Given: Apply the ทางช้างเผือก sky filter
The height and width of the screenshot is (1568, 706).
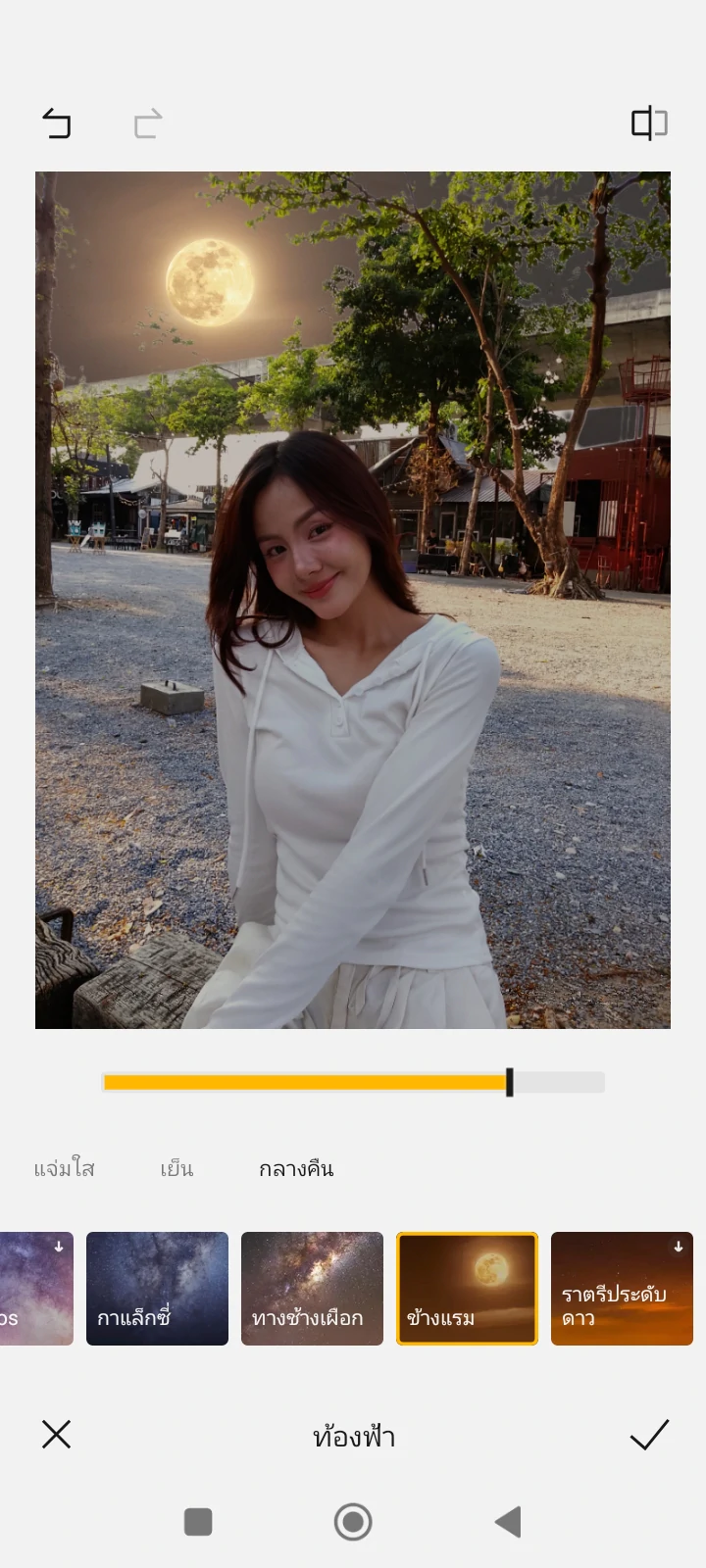Looking at the screenshot, I should (312, 1288).
